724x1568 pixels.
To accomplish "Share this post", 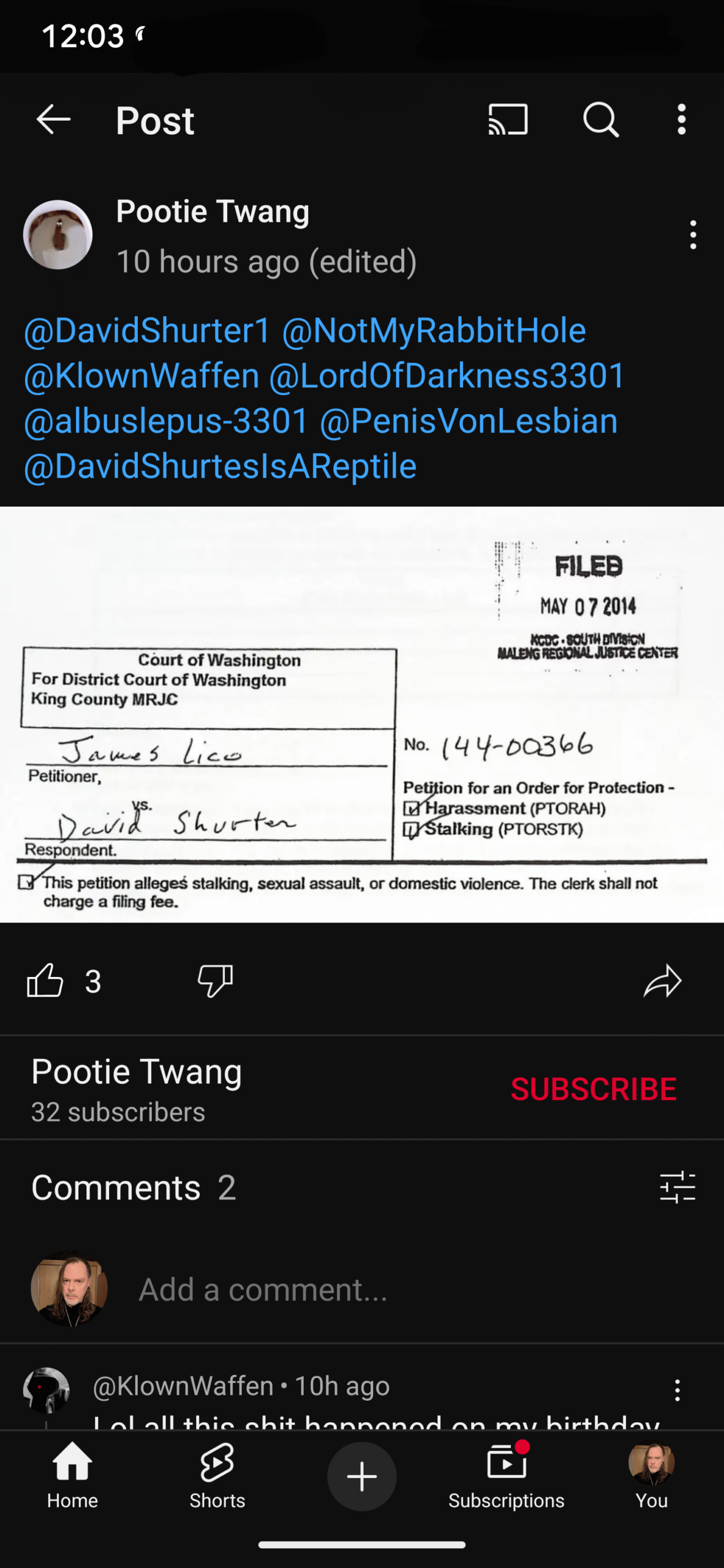I will tap(662, 981).
